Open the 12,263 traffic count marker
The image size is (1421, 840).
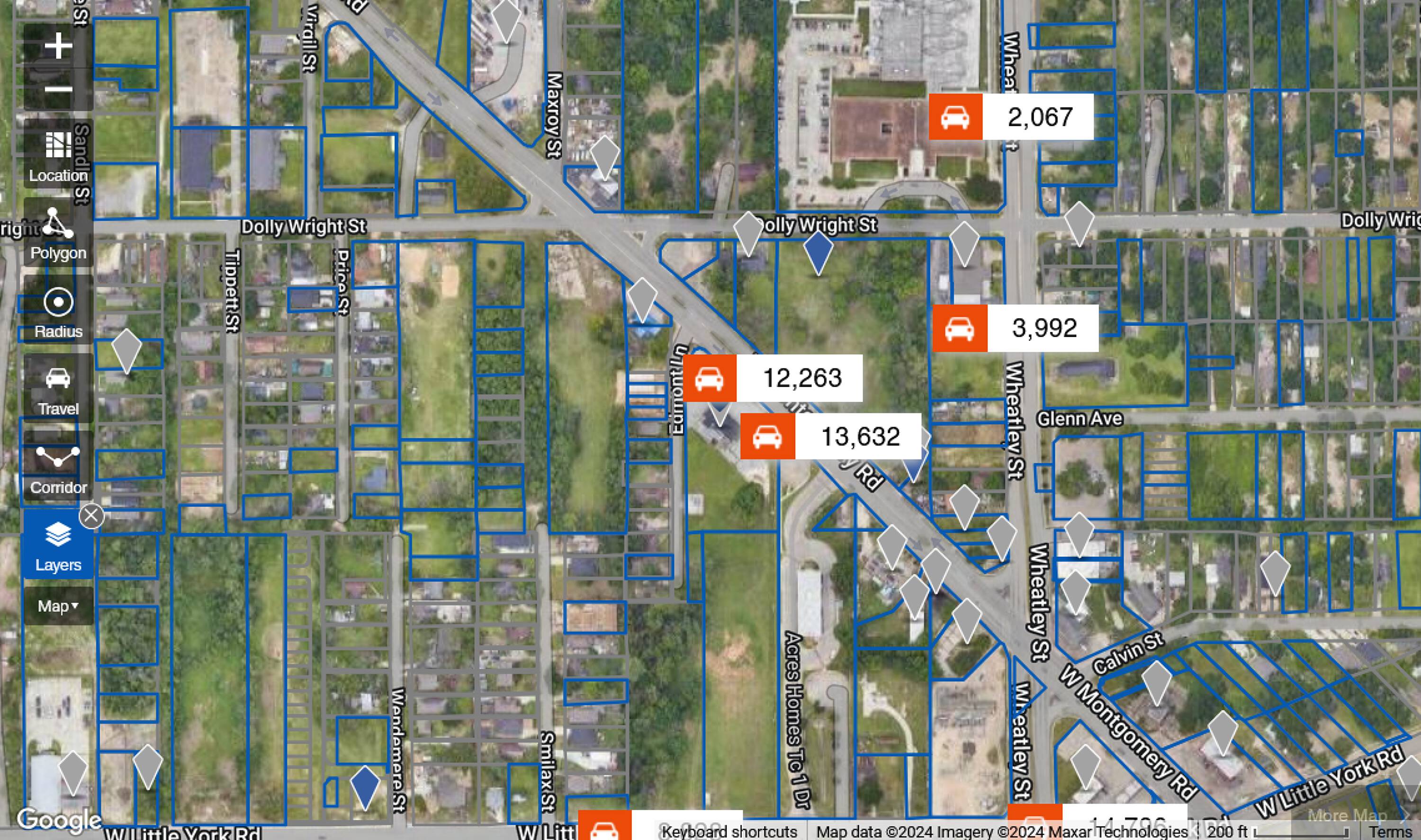772,378
